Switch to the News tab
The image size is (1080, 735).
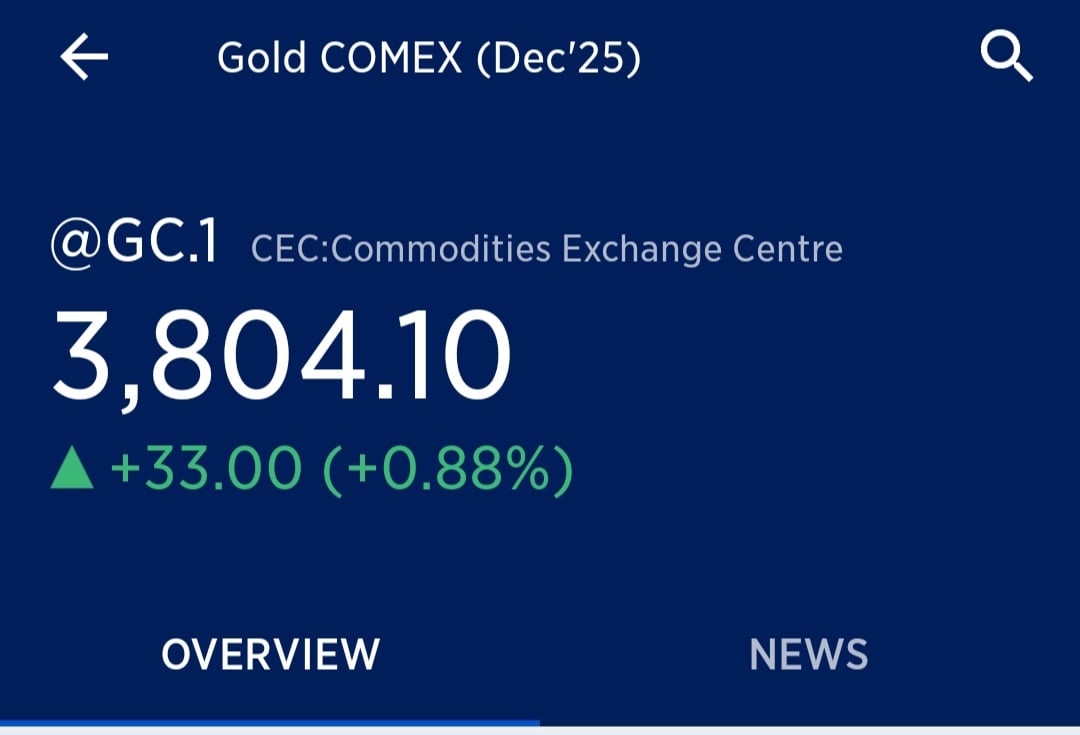point(808,655)
